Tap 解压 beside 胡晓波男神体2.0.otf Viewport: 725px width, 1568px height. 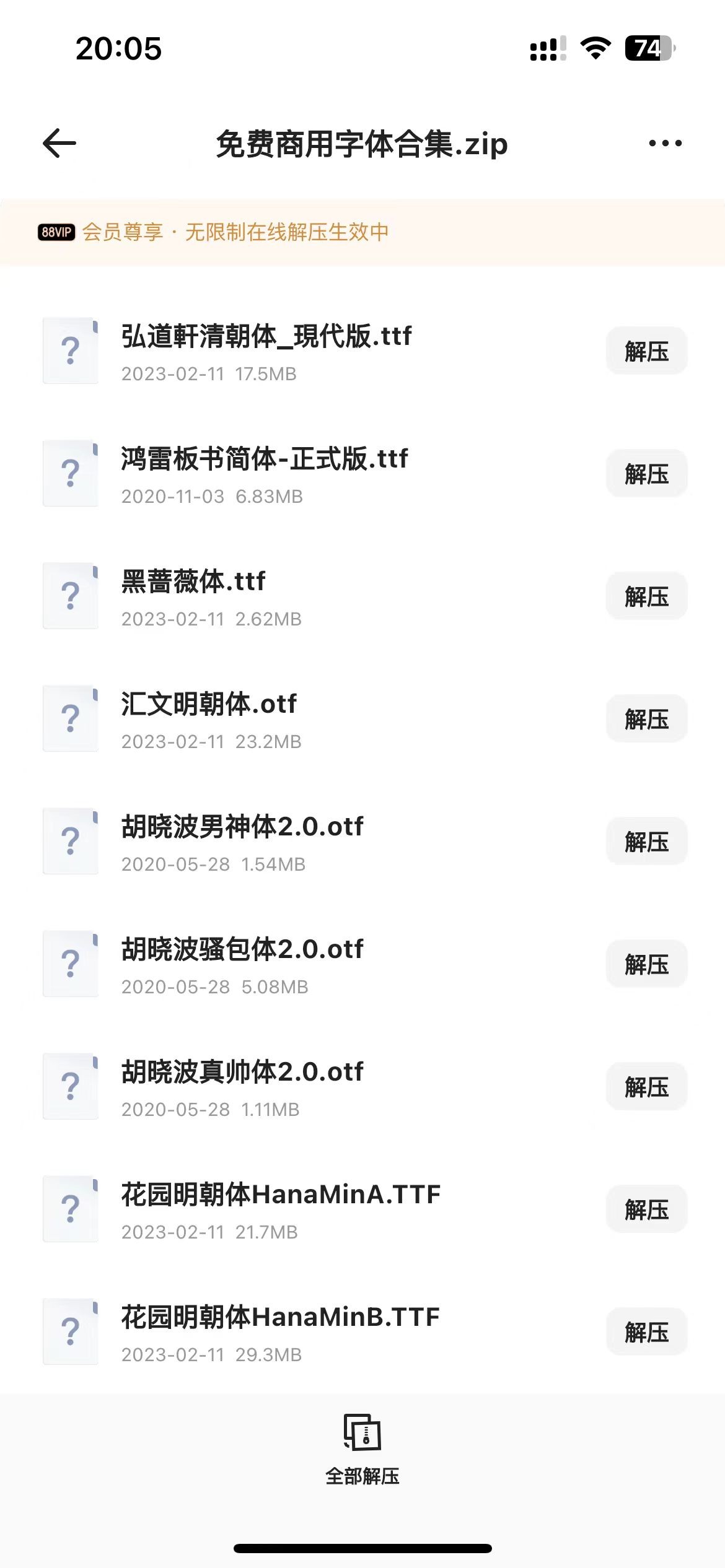pyautogui.click(x=646, y=842)
